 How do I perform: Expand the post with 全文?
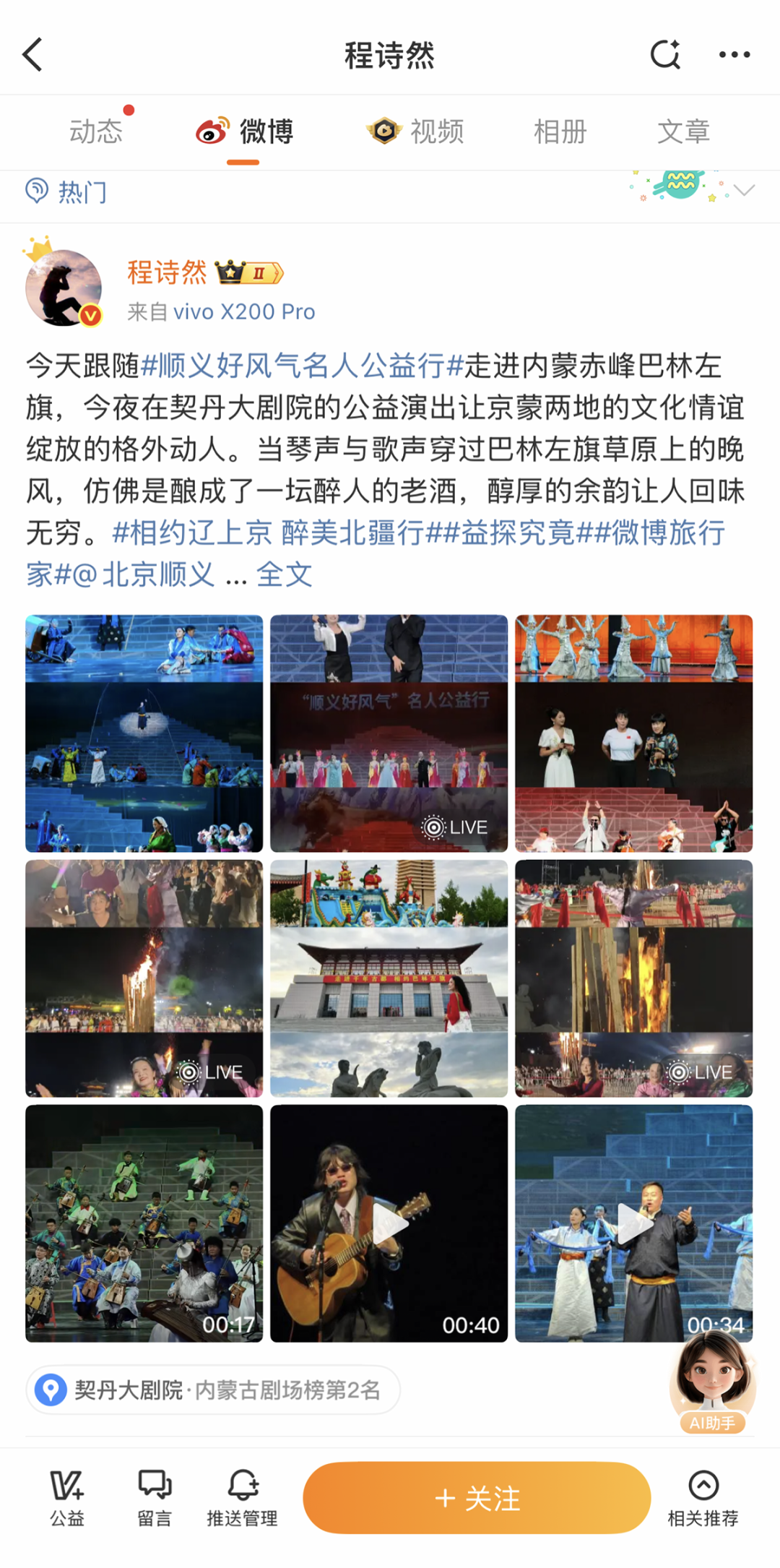[285, 575]
